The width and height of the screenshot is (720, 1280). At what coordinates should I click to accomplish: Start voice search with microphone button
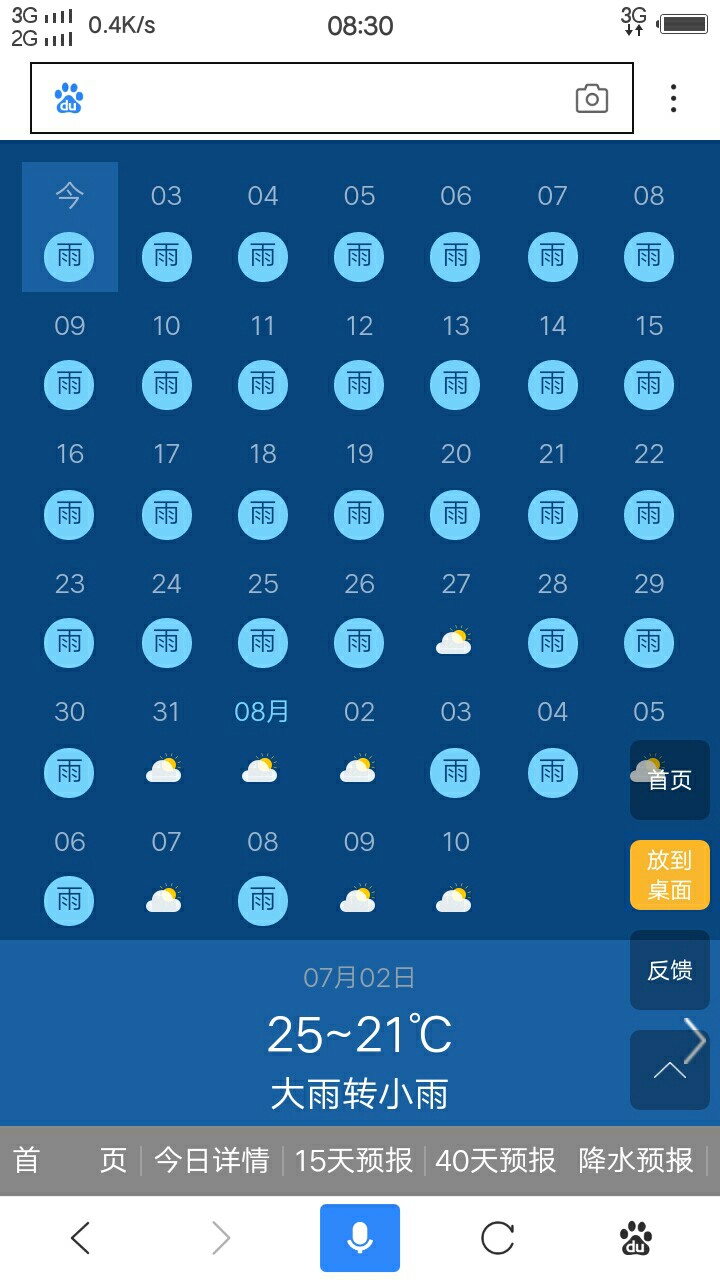[x=360, y=1238]
